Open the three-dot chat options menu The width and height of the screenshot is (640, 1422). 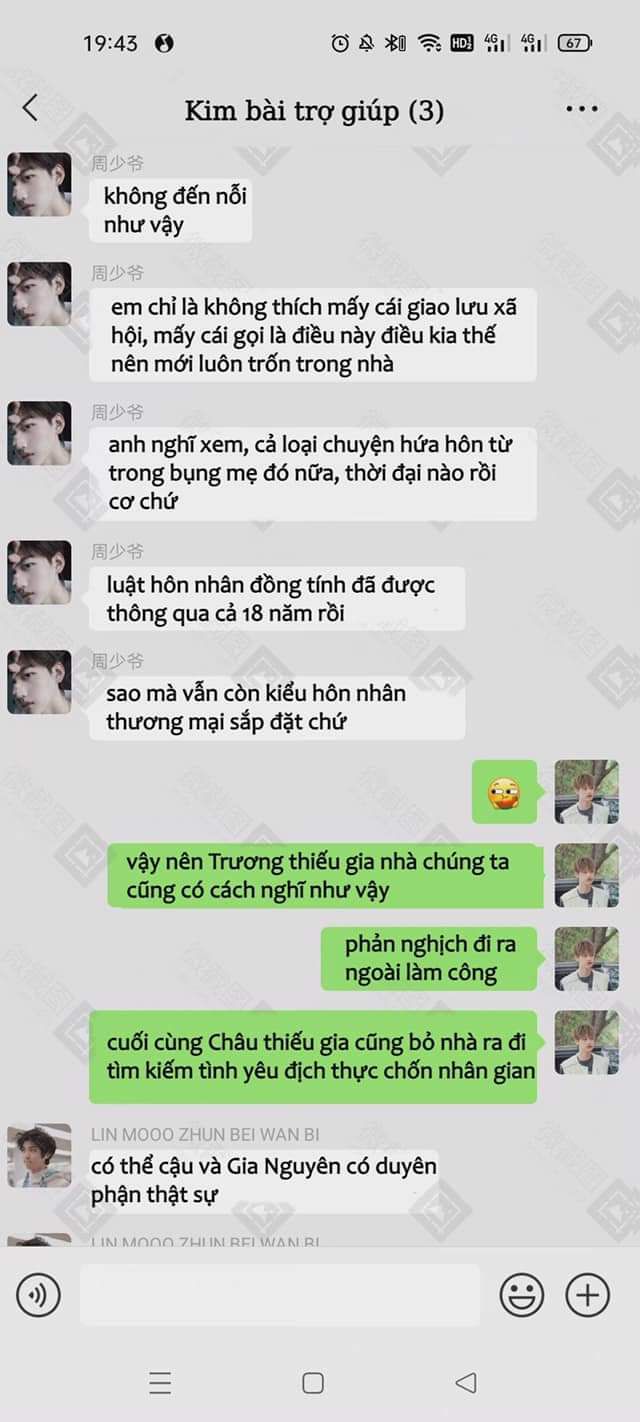click(x=581, y=109)
